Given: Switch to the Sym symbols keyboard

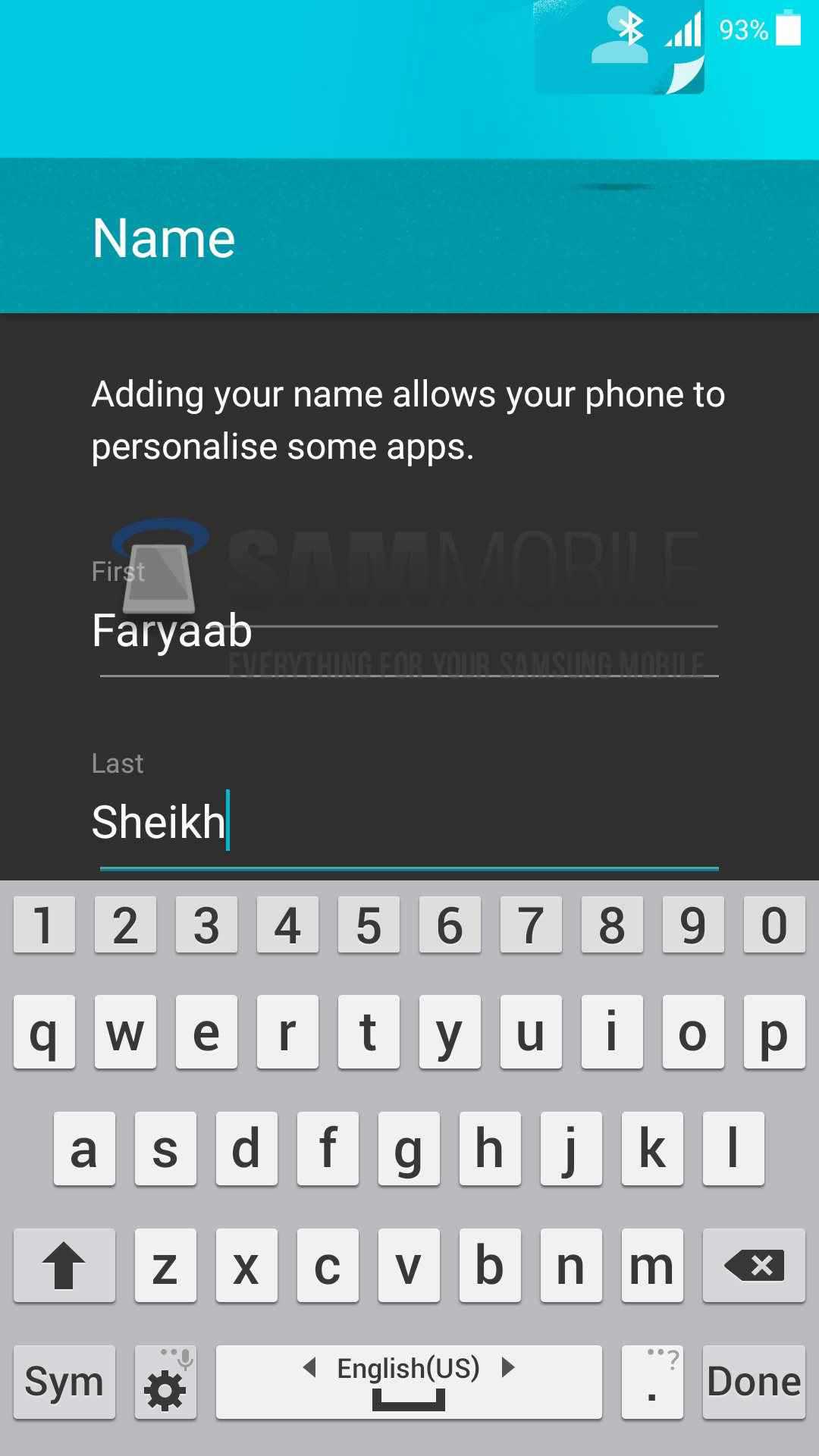Looking at the screenshot, I should pyautogui.click(x=64, y=1382).
